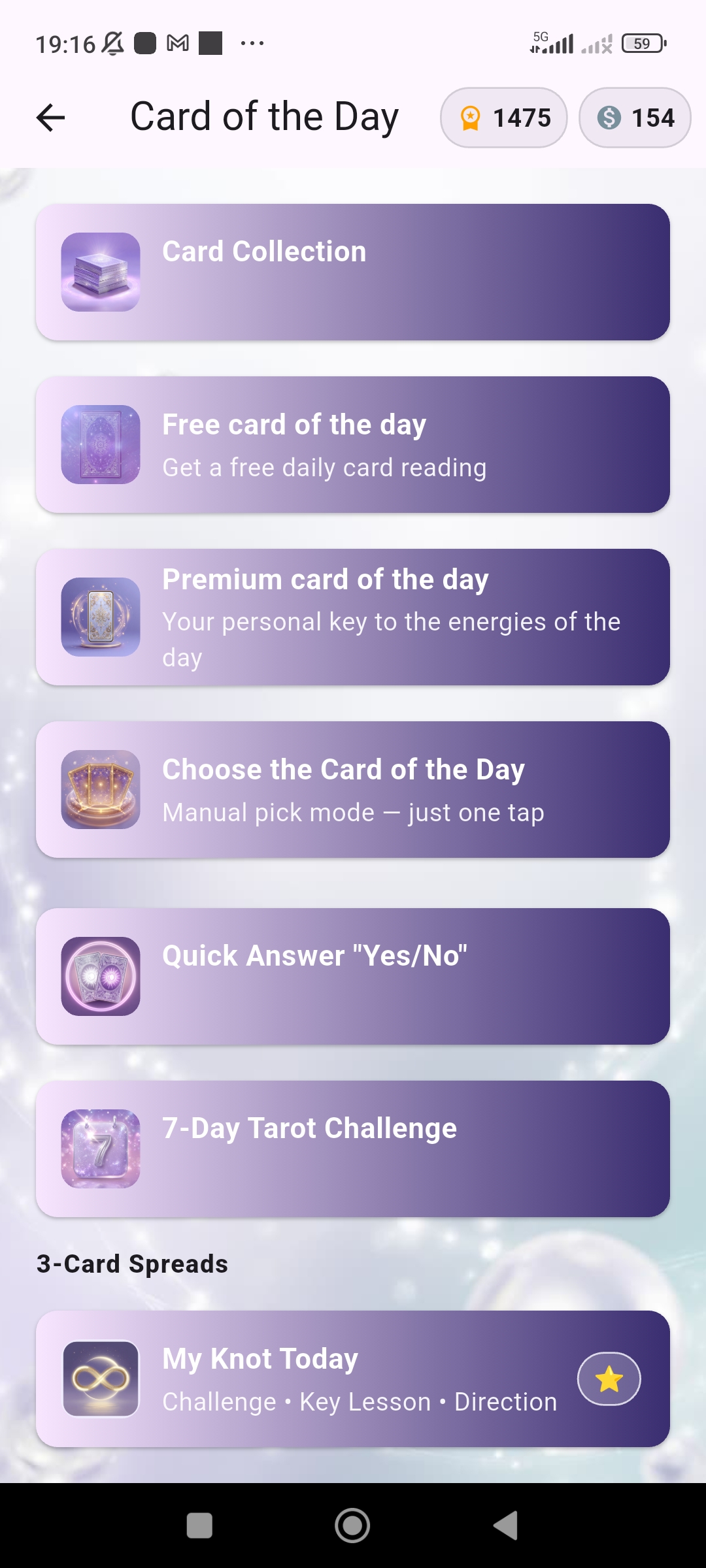Tap the fanned cards icon for manual pick
Viewport: 706px width, 1568px height.
pos(100,790)
